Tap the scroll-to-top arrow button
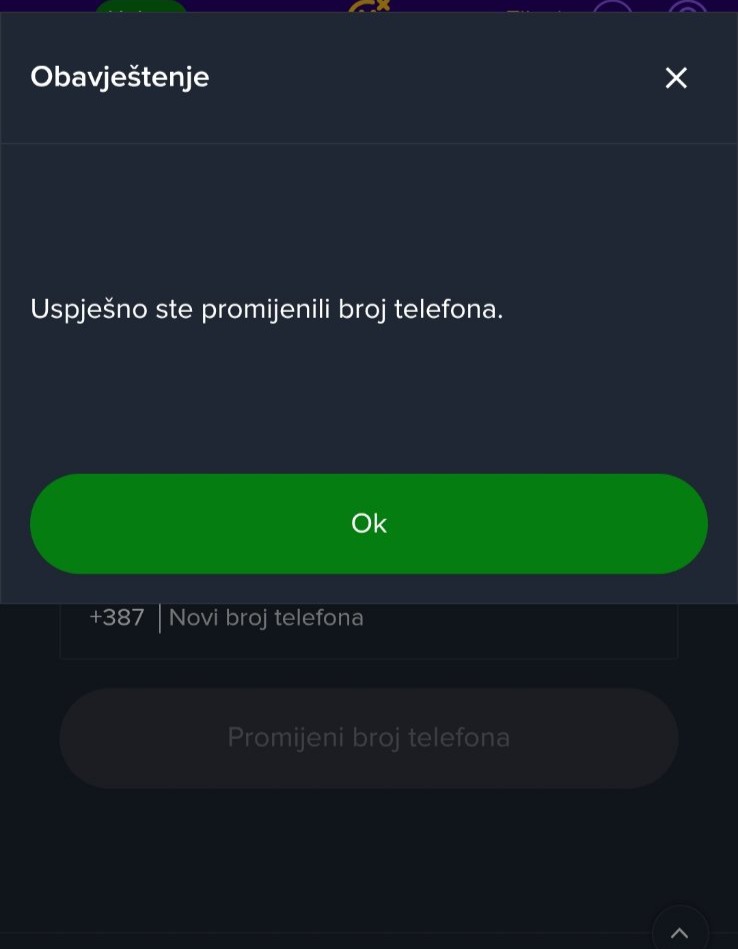The width and height of the screenshot is (738, 949). [679, 931]
